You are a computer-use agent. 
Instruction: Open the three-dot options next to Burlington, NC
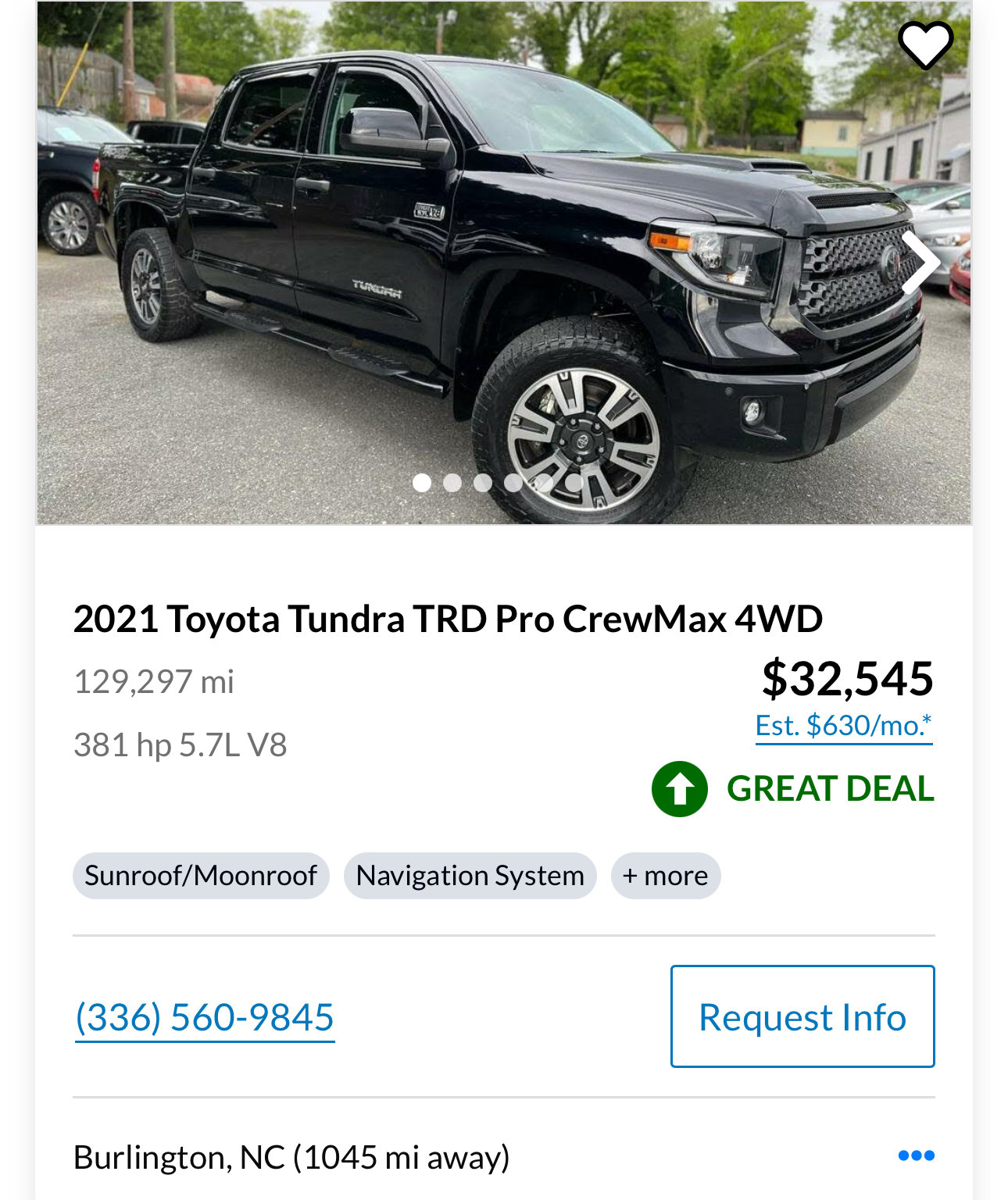916,1155
